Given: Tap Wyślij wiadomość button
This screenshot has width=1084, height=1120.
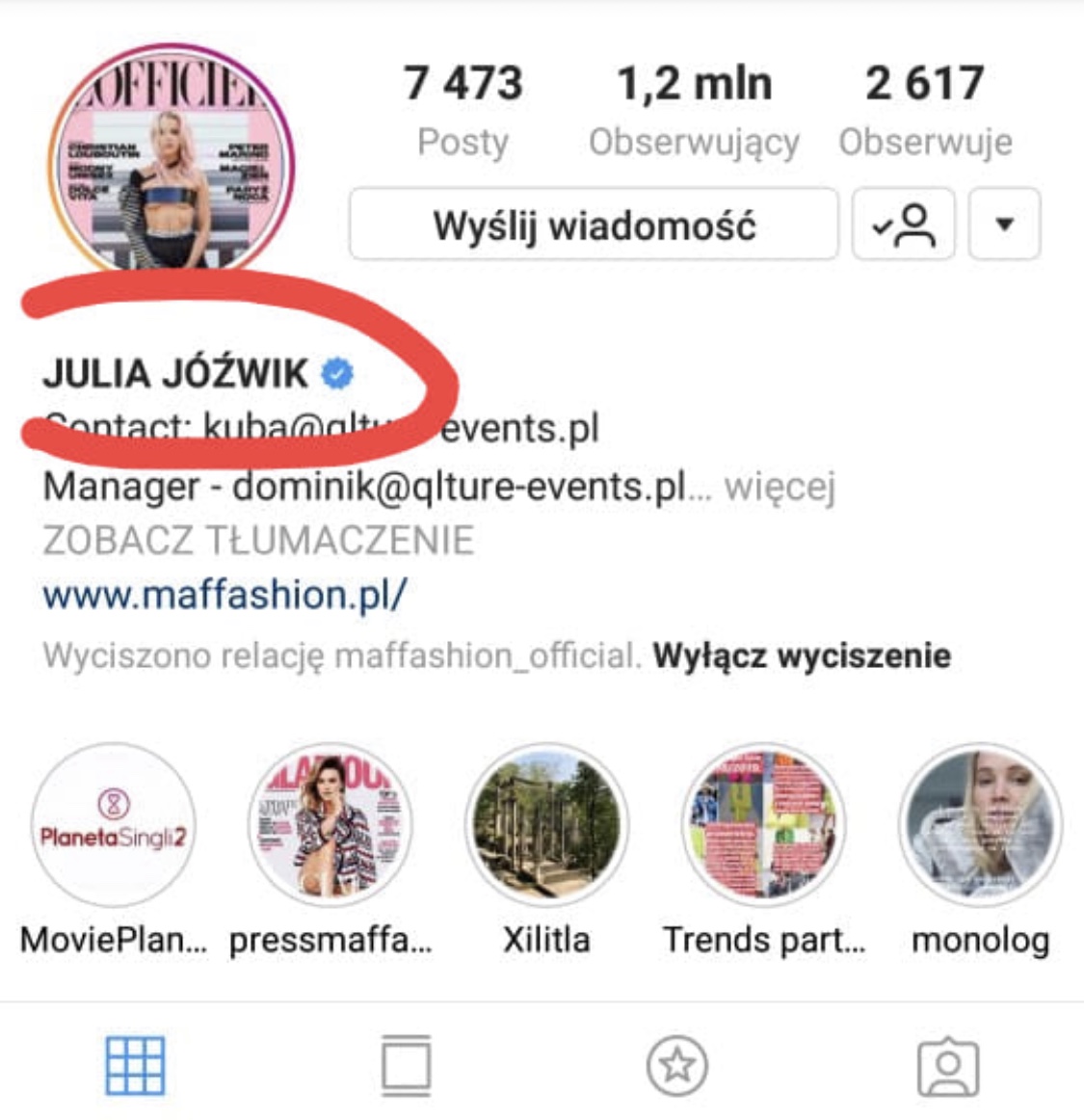Looking at the screenshot, I should click(594, 226).
